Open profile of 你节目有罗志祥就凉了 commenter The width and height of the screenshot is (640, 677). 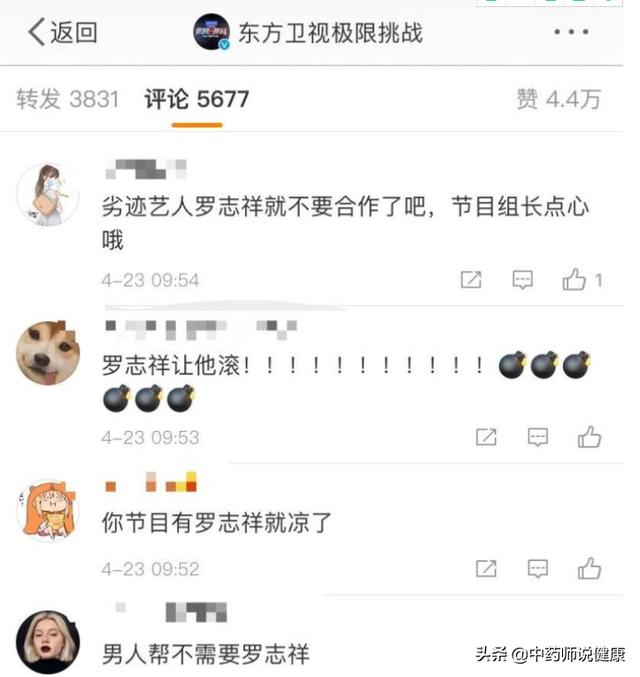[x=48, y=509]
